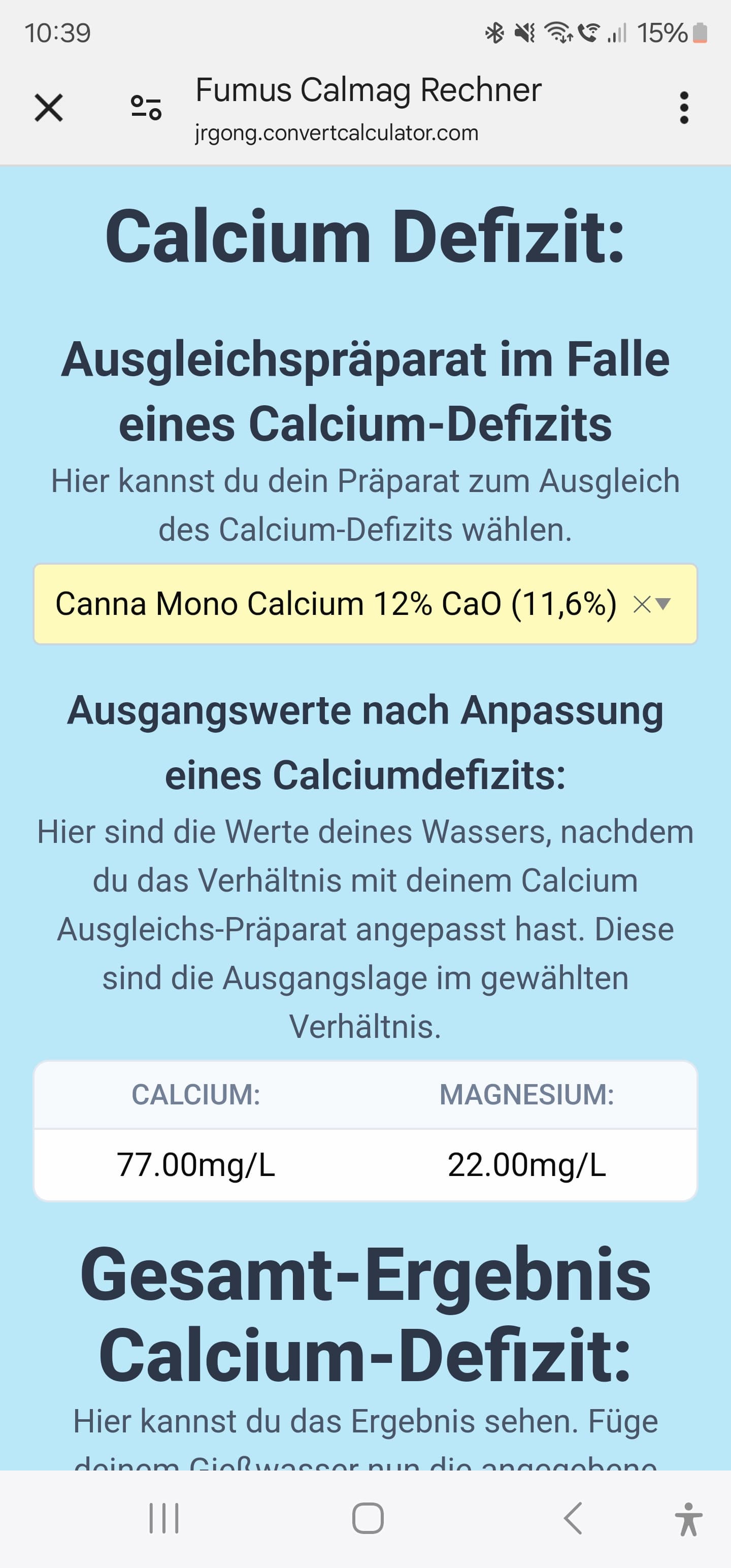
Task: Close the Fumus Calmag Rechner tab
Action: 49,108
